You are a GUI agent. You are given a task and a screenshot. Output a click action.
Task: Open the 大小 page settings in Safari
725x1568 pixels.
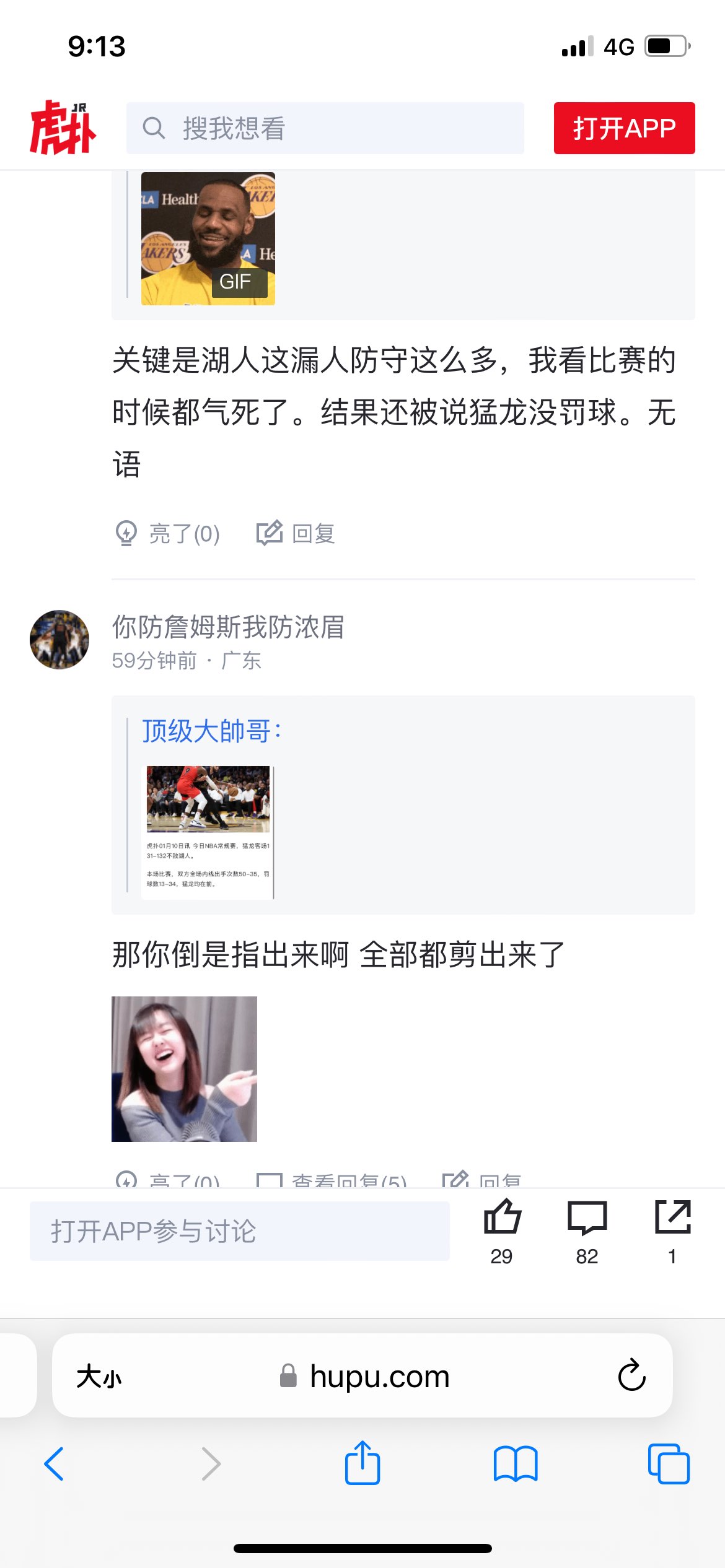[99, 1377]
